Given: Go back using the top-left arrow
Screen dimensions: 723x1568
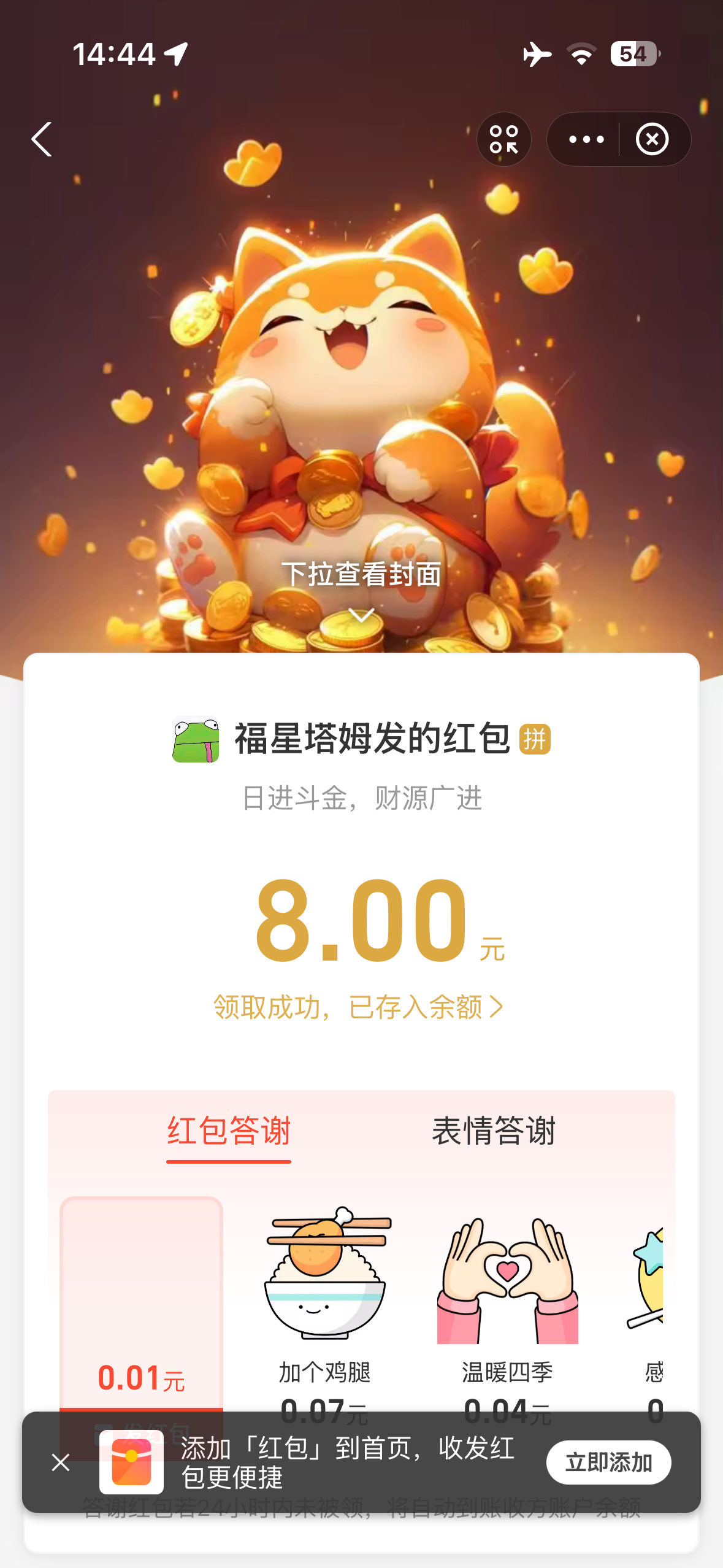Looking at the screenshot, I should point(42,139).
